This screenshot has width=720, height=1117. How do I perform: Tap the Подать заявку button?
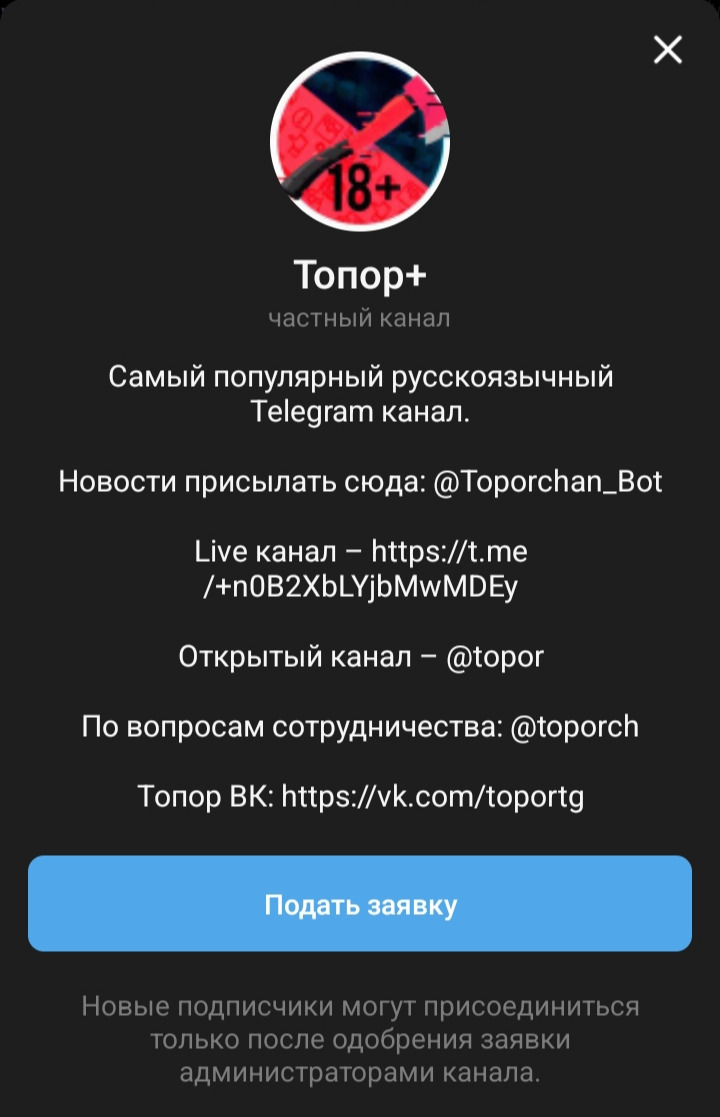[360, 904]
